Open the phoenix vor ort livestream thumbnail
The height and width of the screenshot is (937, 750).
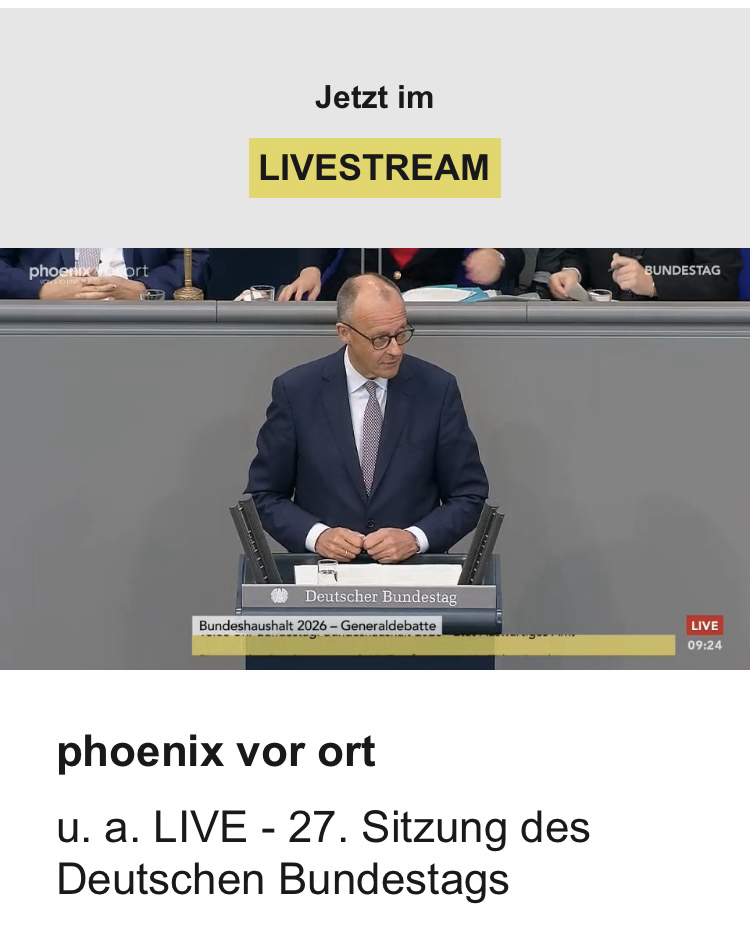[375, 458]
